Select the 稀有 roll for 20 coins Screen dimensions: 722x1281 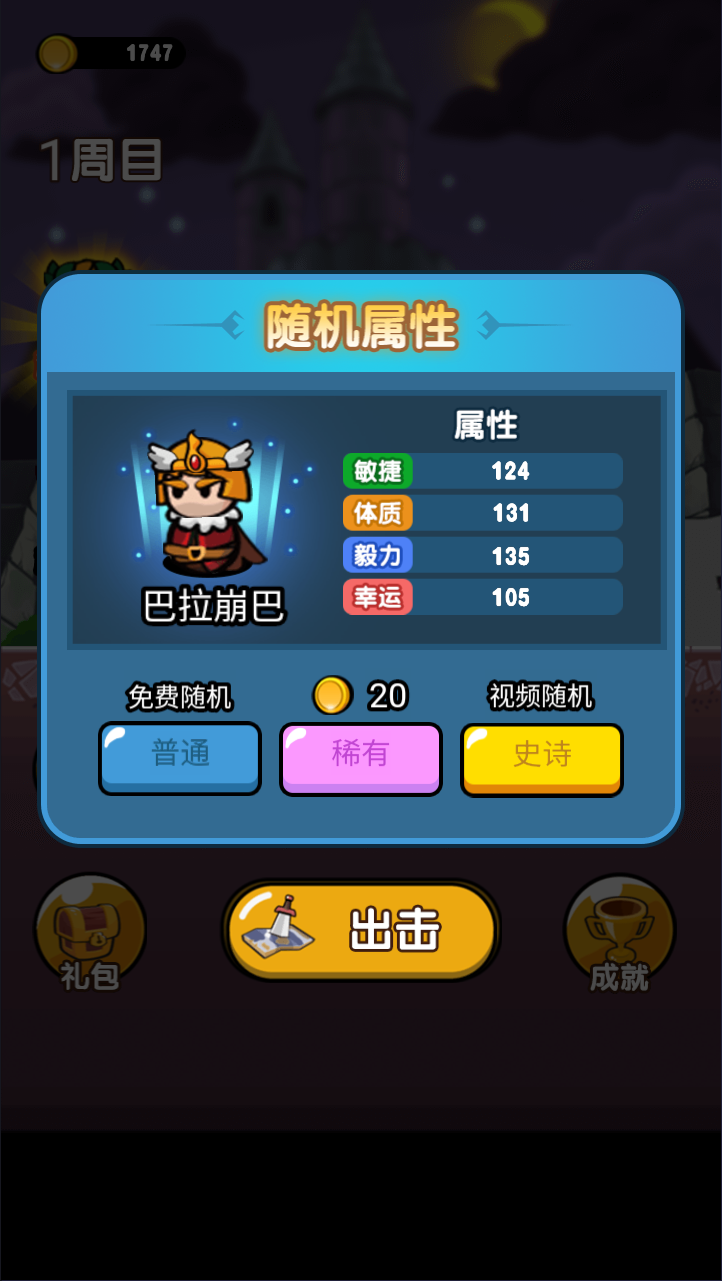coord(360,758)
